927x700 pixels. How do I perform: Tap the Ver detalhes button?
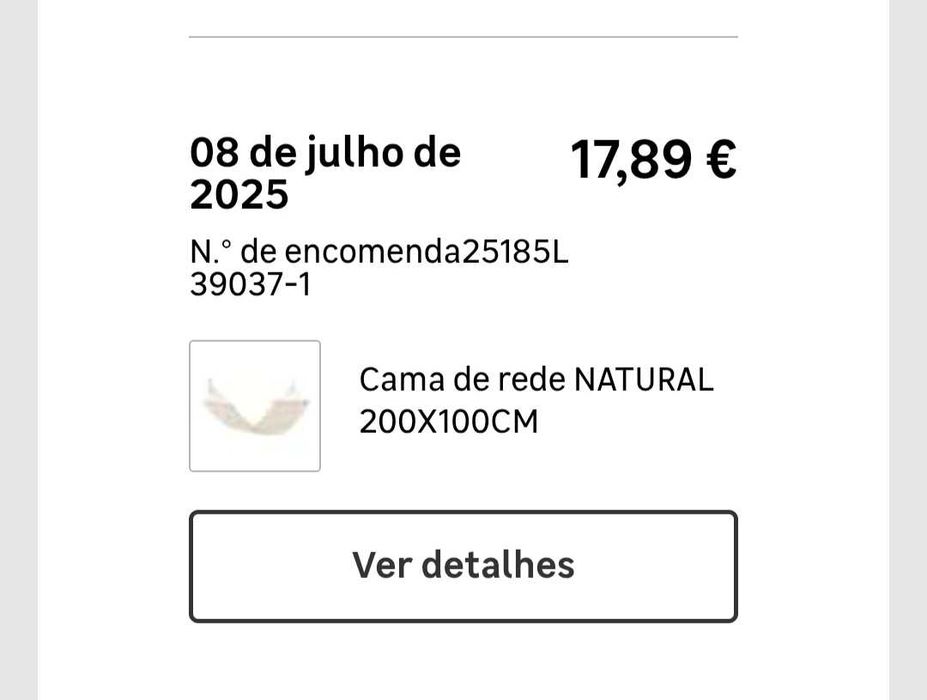463,566
